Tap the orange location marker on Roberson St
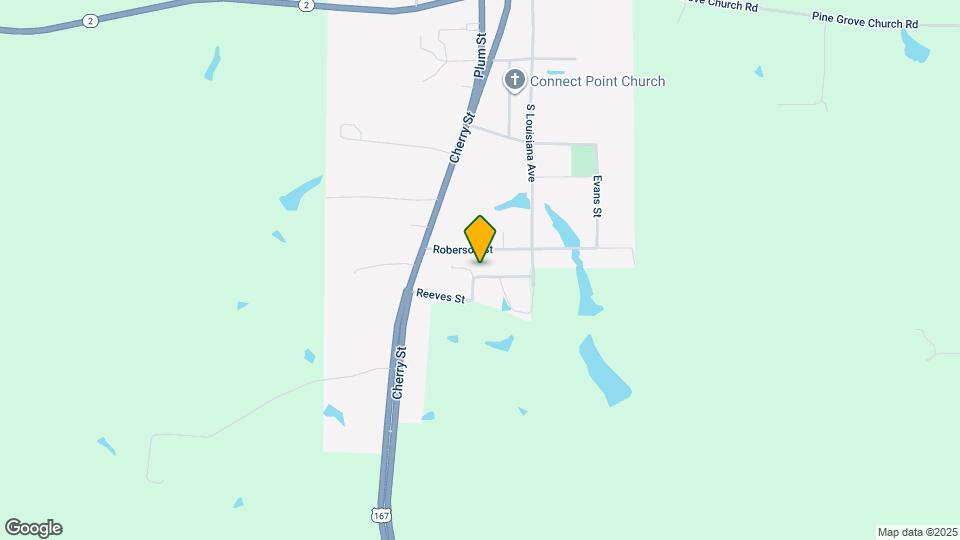The height and width of the screenshot is (540, 960). (x=480, y=238)
